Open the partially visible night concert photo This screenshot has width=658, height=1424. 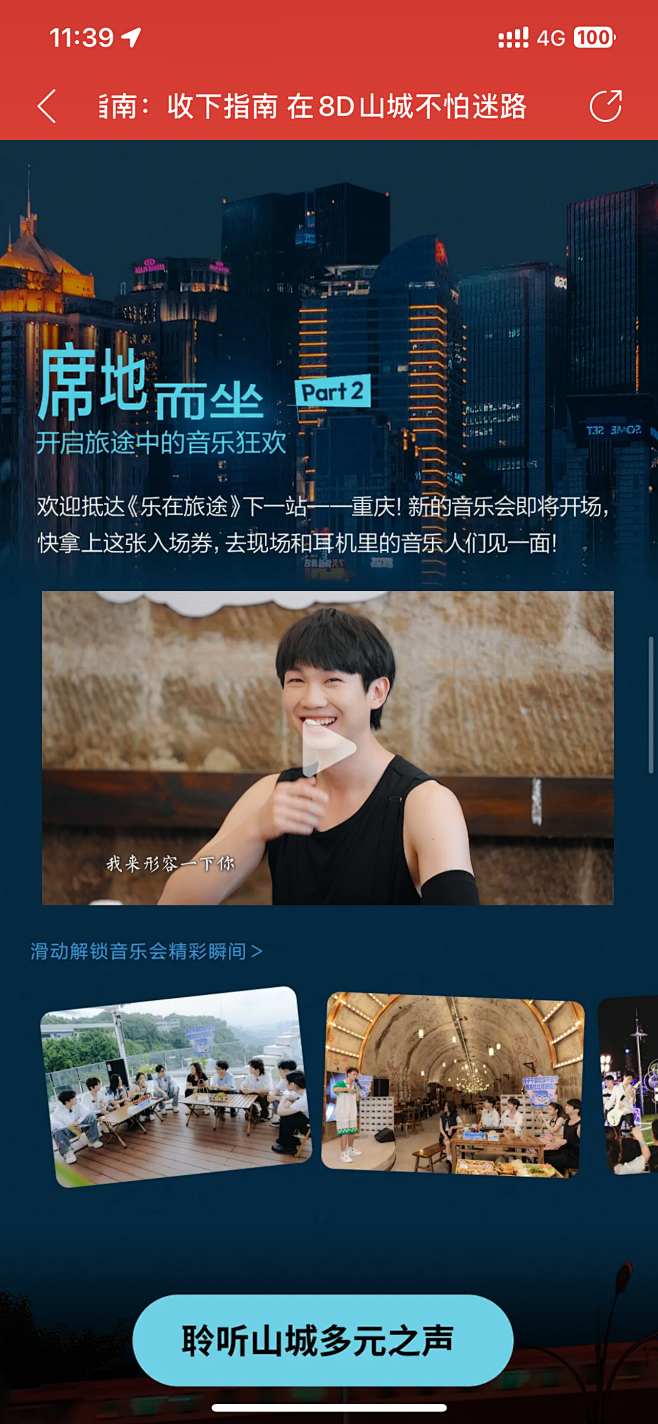629,1084
